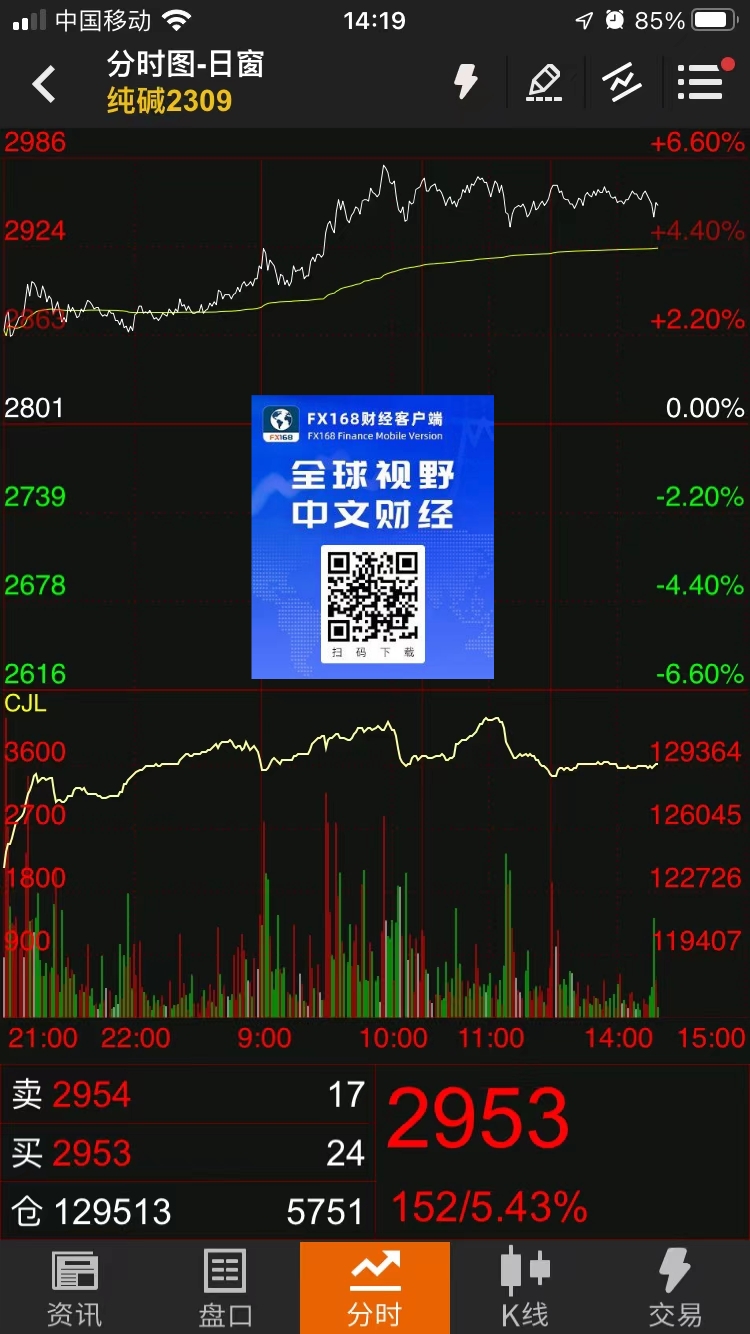Open the chart indicator settings icon

tap(622, 82)
